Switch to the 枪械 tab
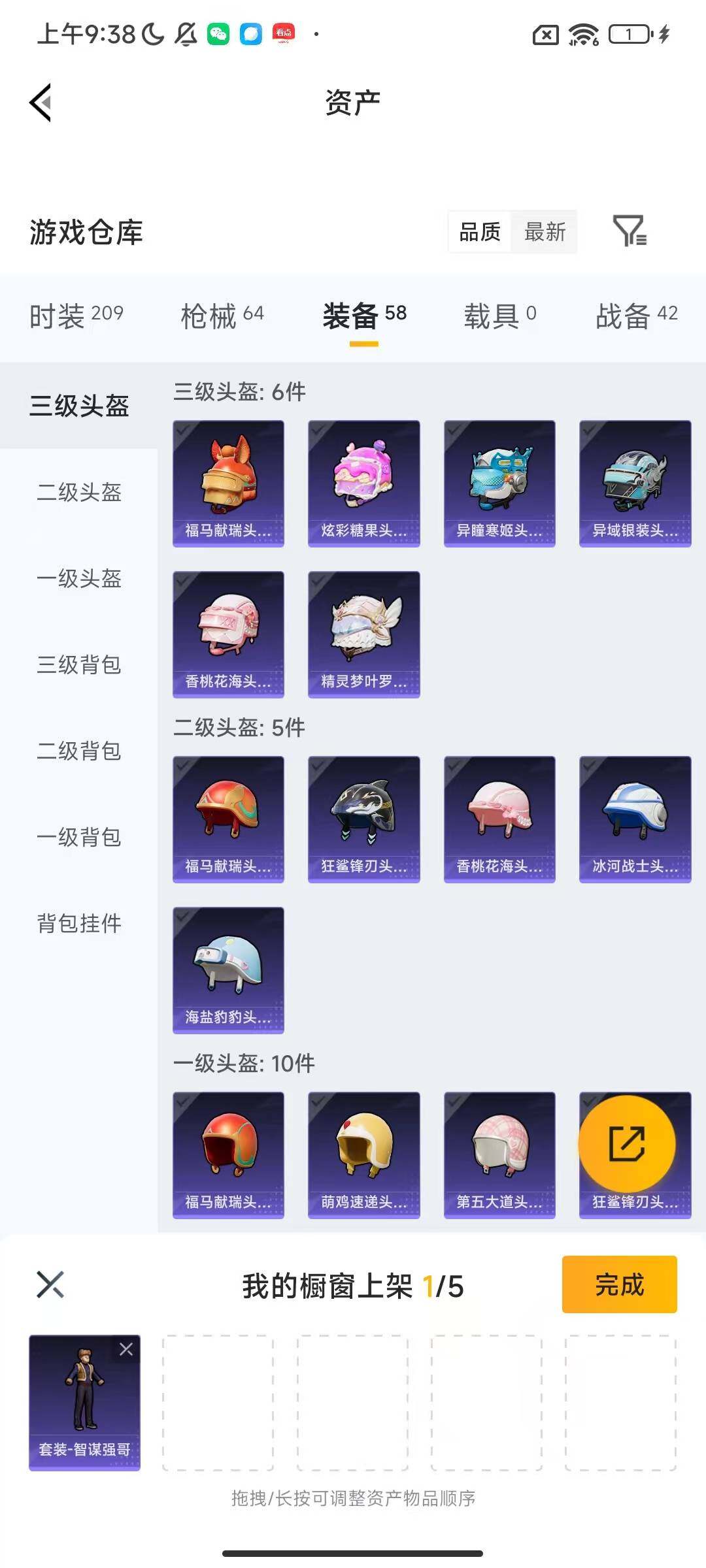706x1568 pixels. click(x=222, y=314)
